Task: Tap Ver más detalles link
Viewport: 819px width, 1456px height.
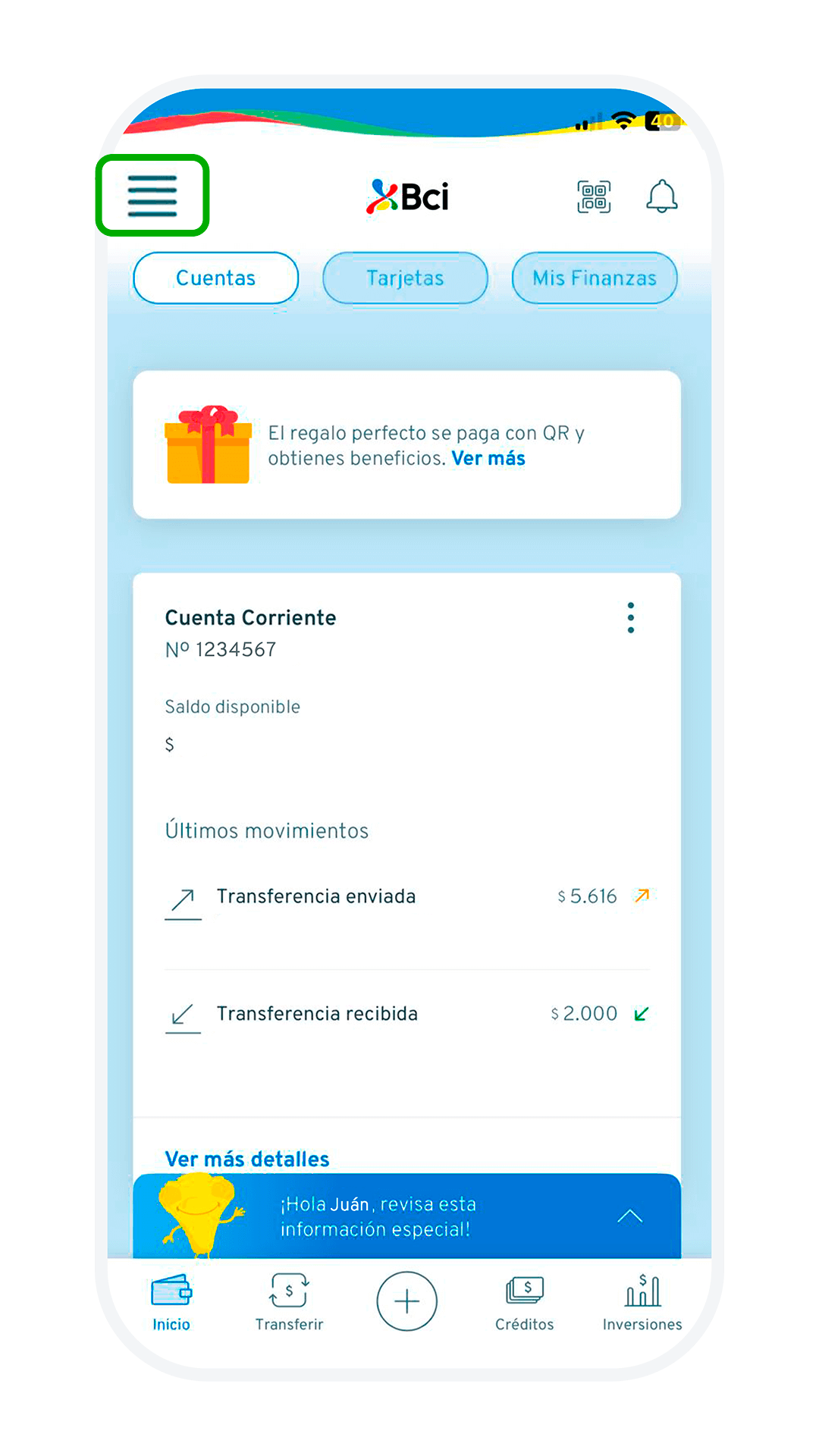Action: pos(246,1158)
